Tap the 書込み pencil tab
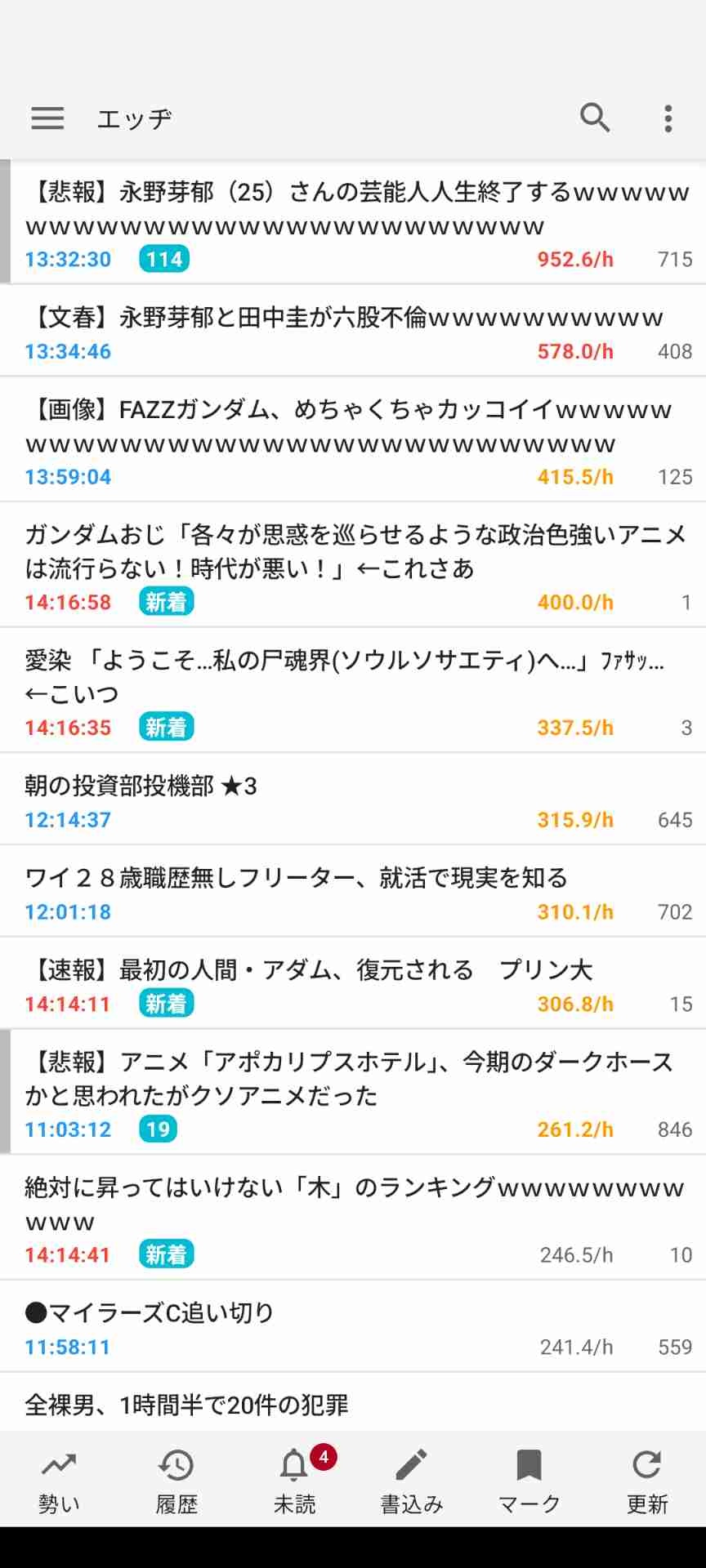The width and height of the screenshot is (706, 1568). (412, 1481)
